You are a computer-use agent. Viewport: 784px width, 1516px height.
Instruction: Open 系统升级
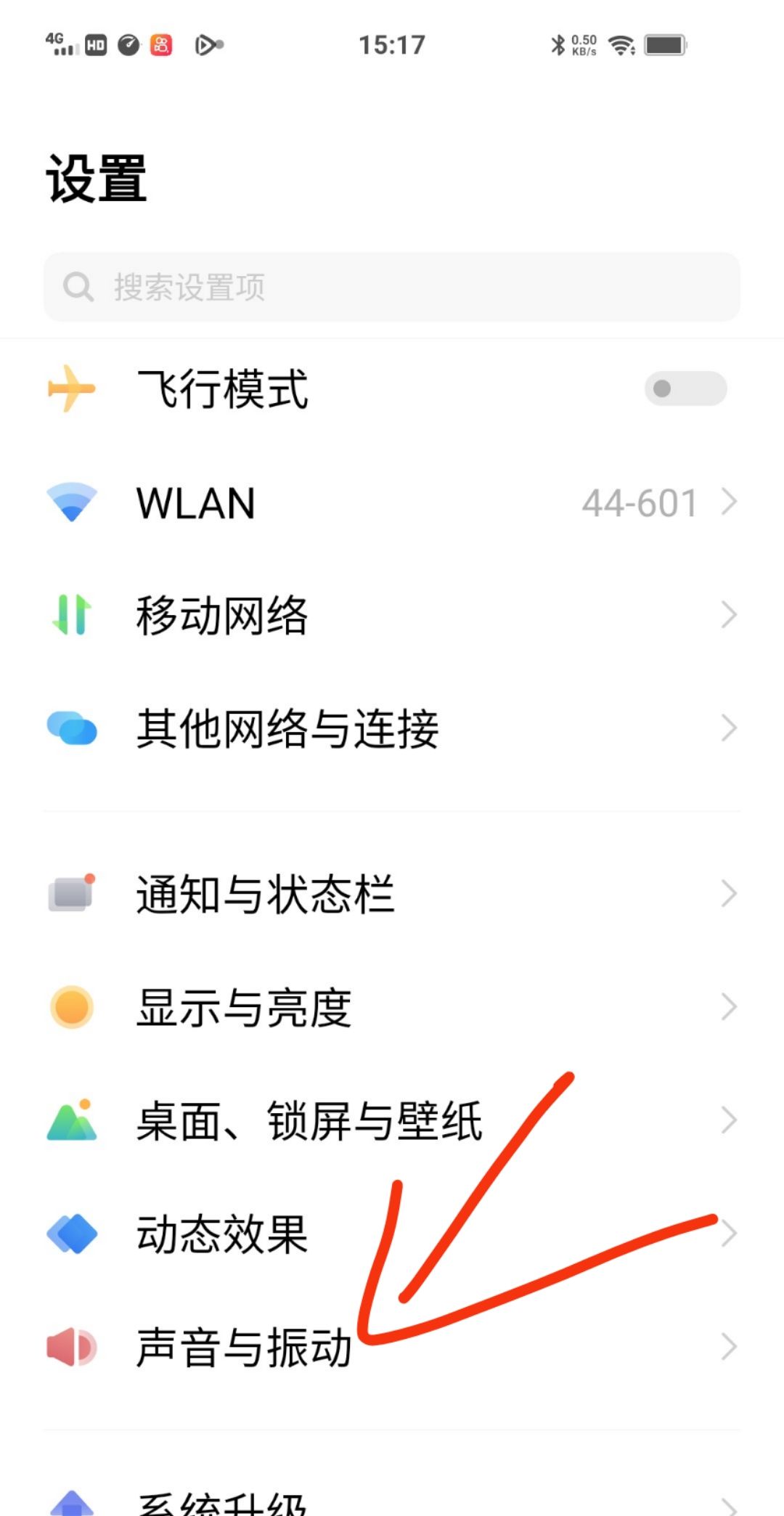tap(392, 1501)
